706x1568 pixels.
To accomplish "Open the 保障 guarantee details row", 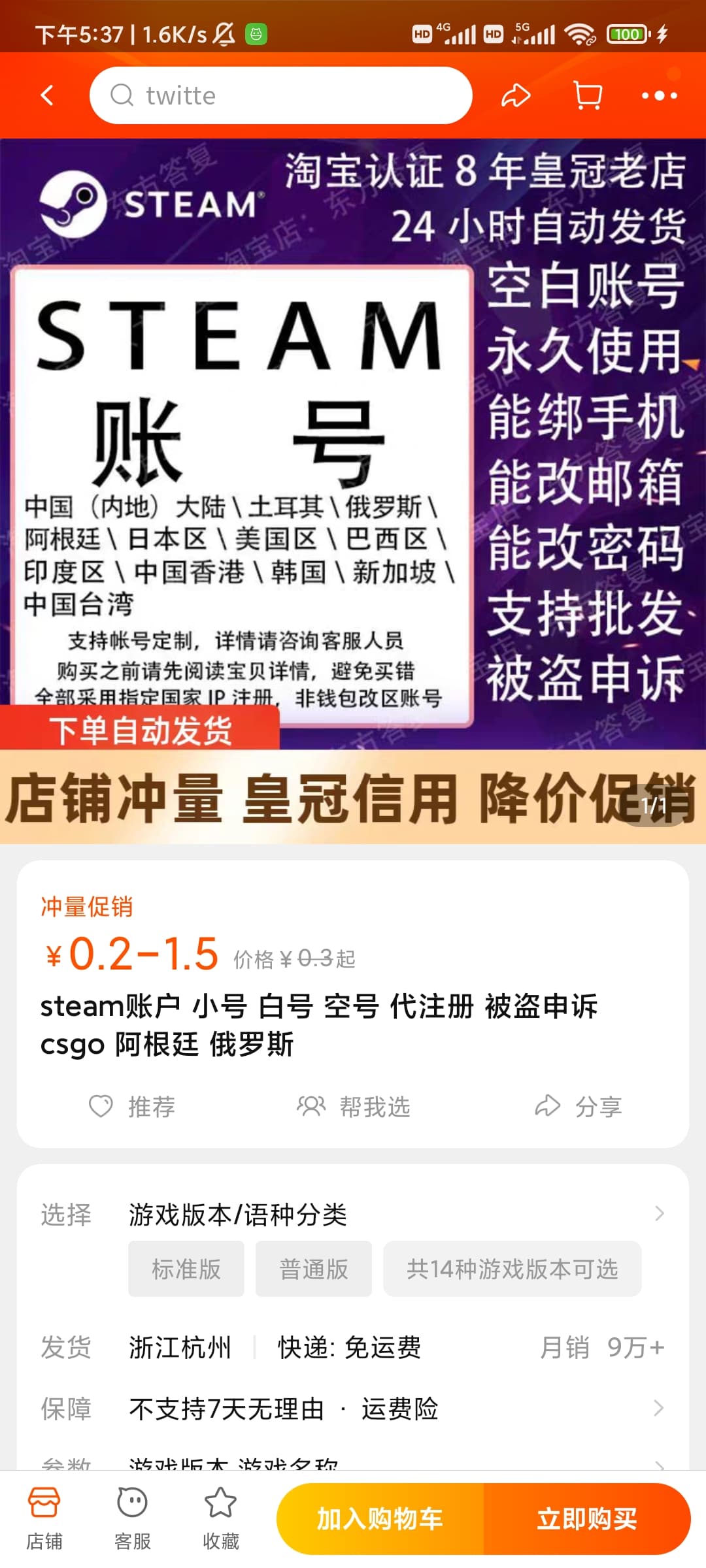I will 353,1409.
